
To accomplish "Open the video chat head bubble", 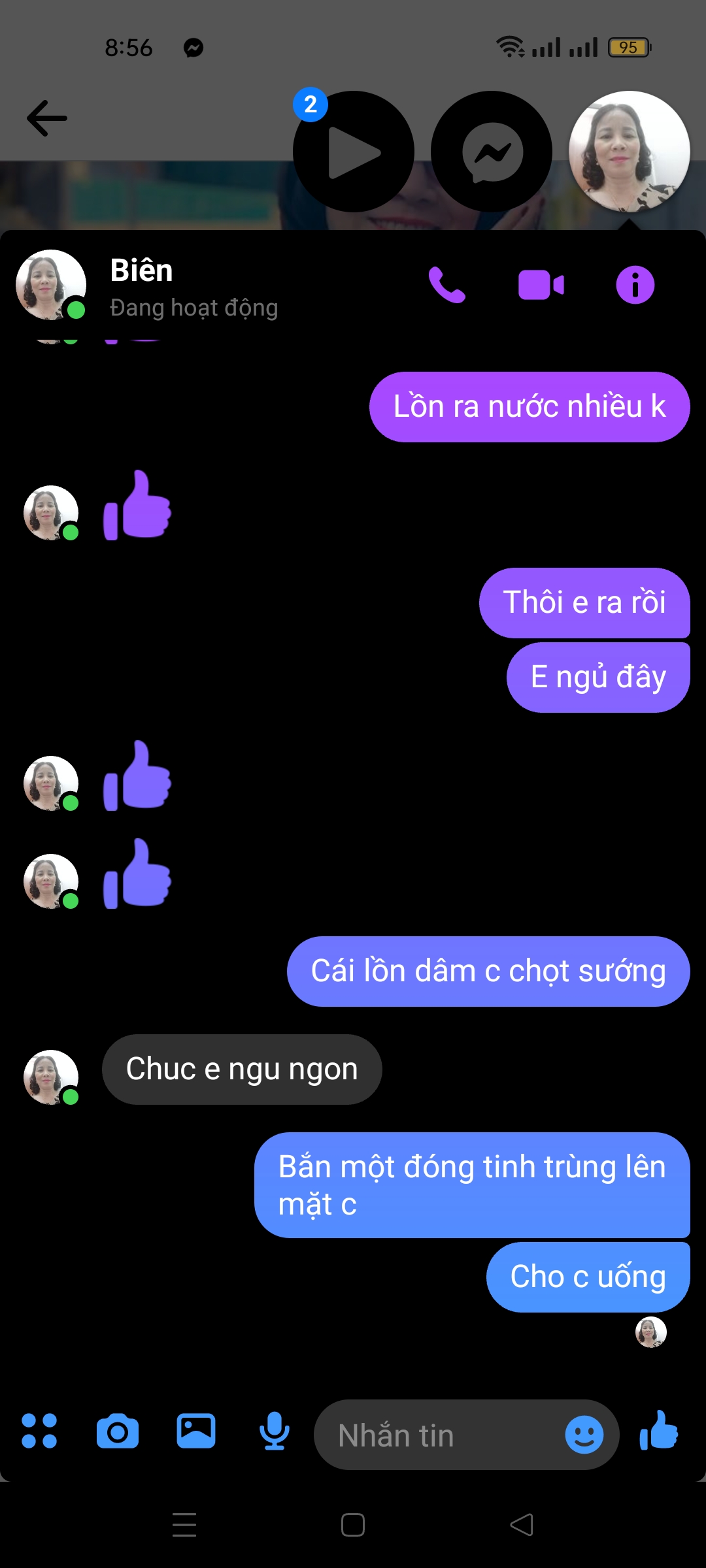I will 354,152.
